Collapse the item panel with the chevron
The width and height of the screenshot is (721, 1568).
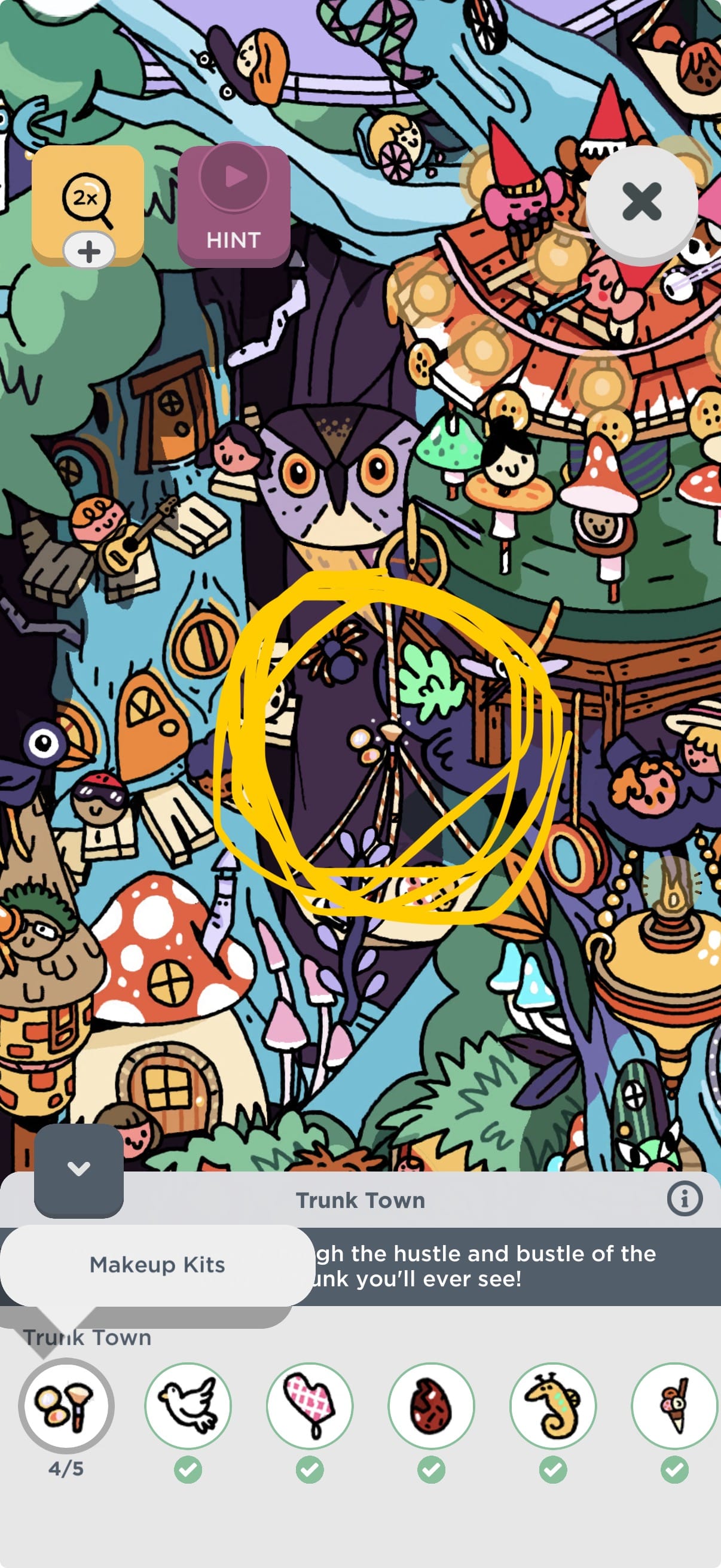[x=79, y=1169]
